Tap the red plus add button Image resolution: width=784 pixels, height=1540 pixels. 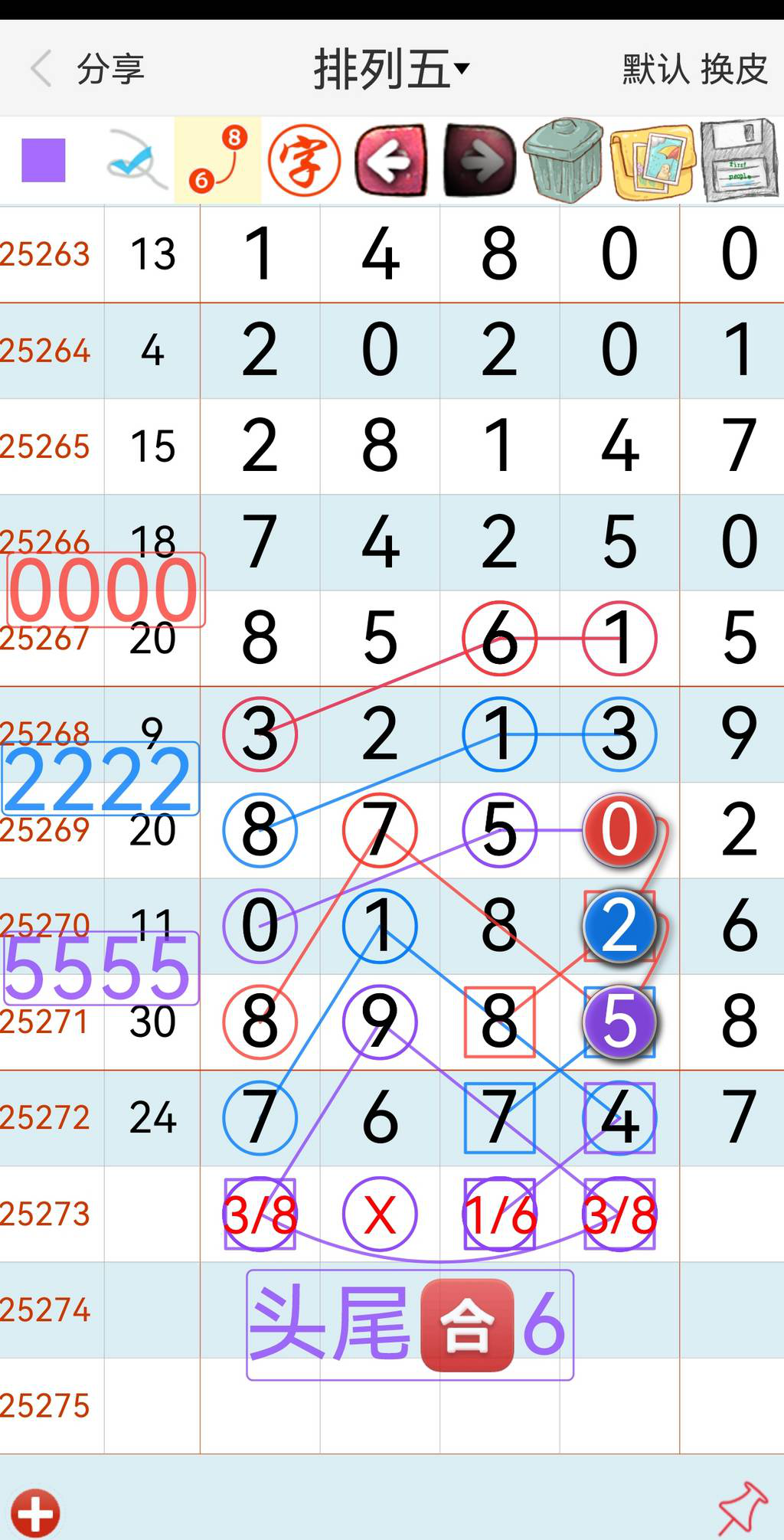35,1512
